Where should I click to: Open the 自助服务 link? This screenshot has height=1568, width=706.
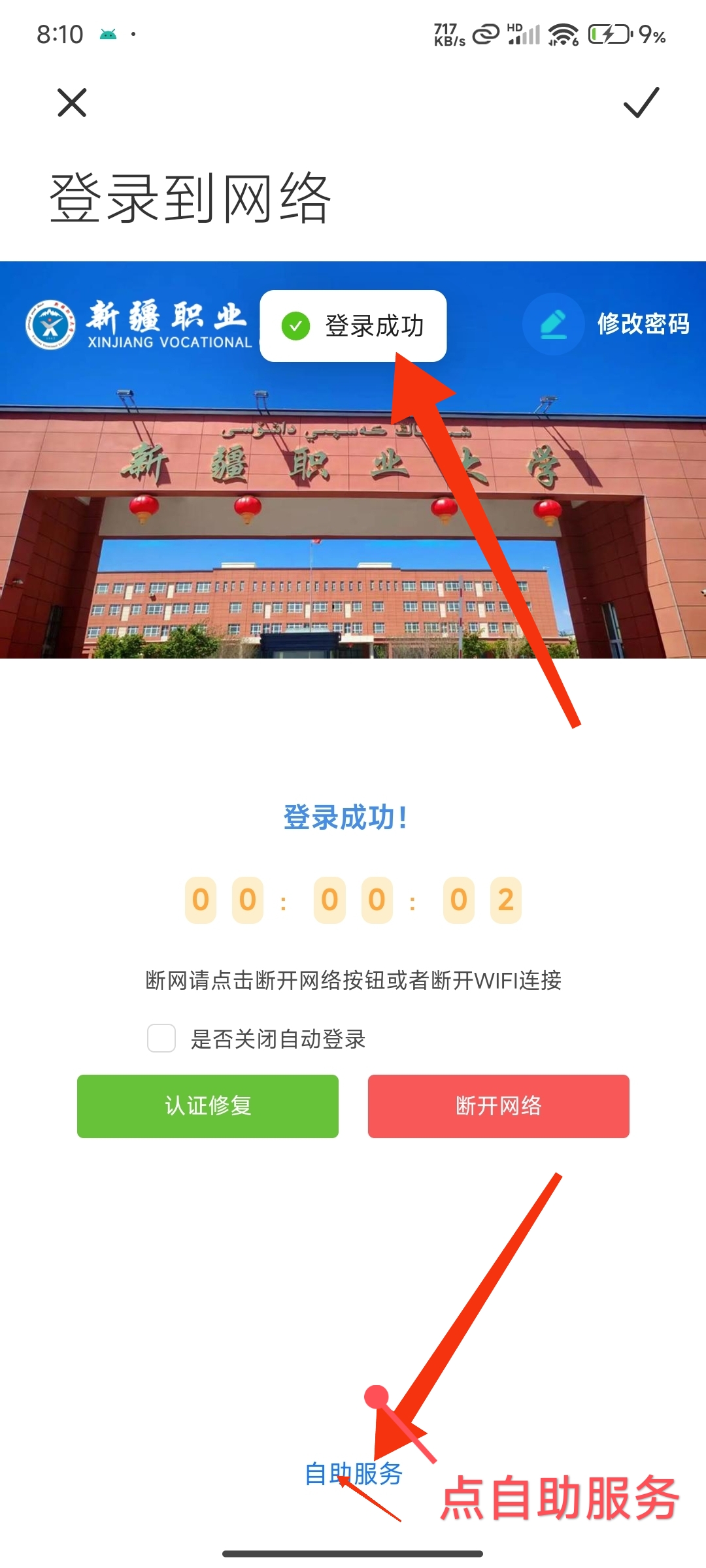[353, 1474]
